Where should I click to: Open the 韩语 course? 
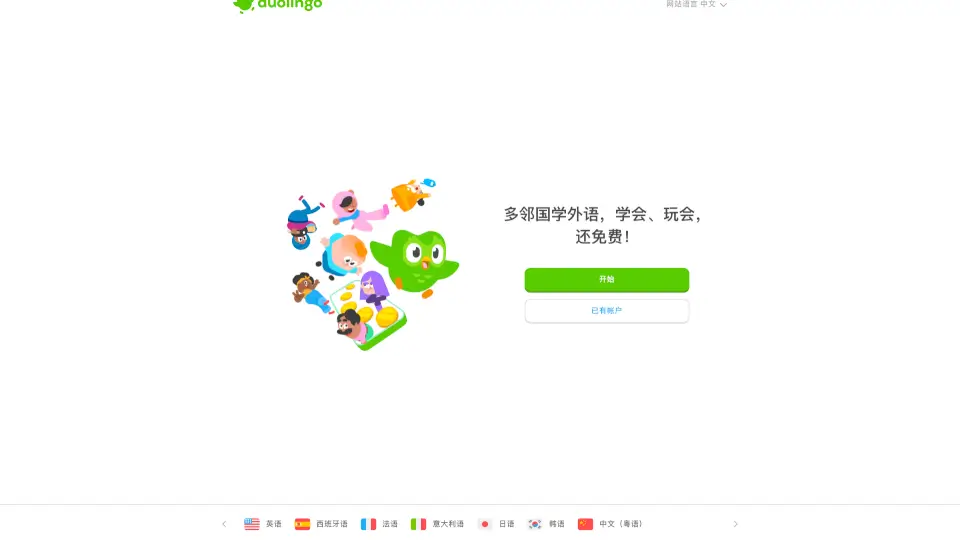pos(546,524)
